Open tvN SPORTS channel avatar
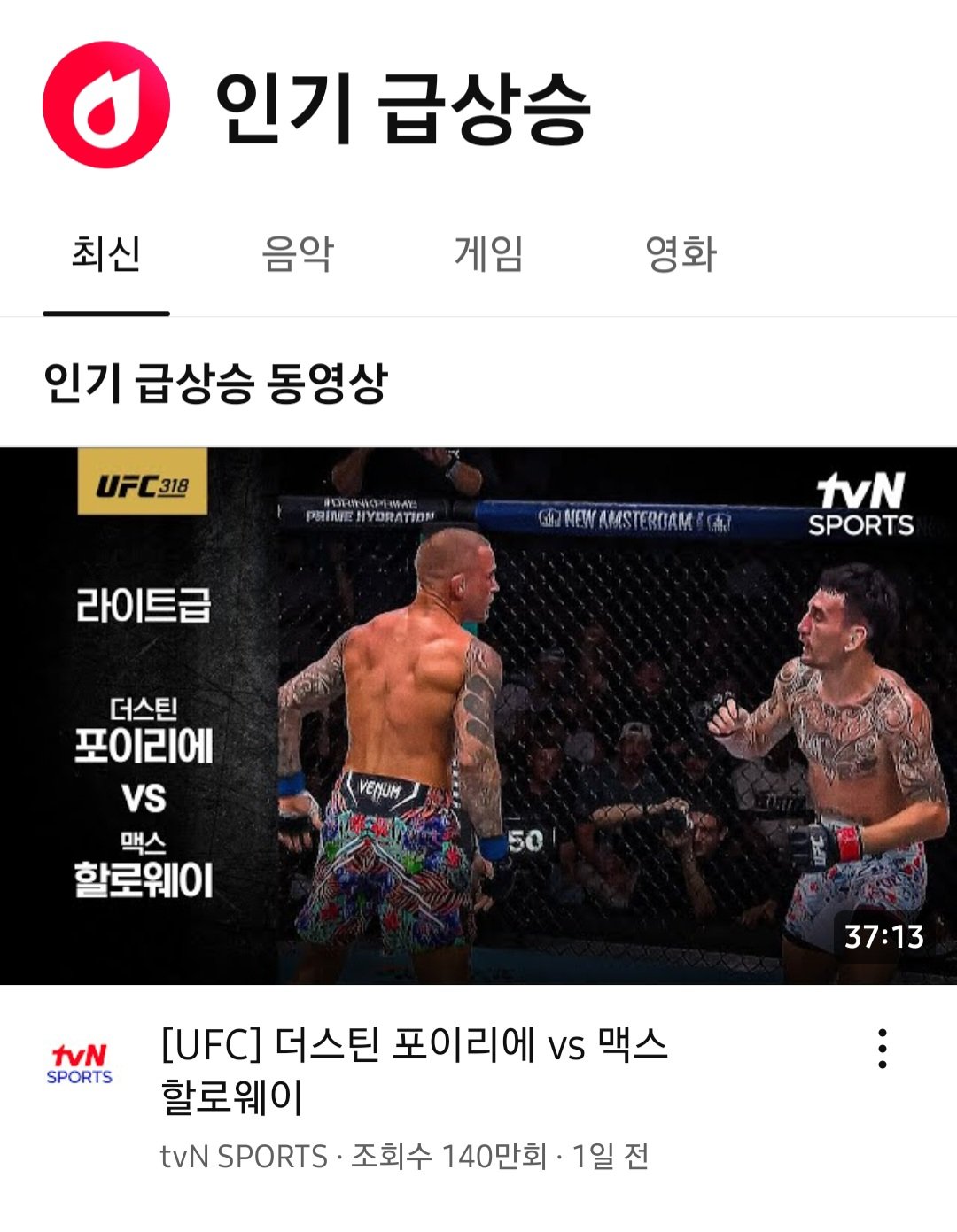This screenshot has height=1232, width=957. pyautogui.click(x=80, y=1063)
